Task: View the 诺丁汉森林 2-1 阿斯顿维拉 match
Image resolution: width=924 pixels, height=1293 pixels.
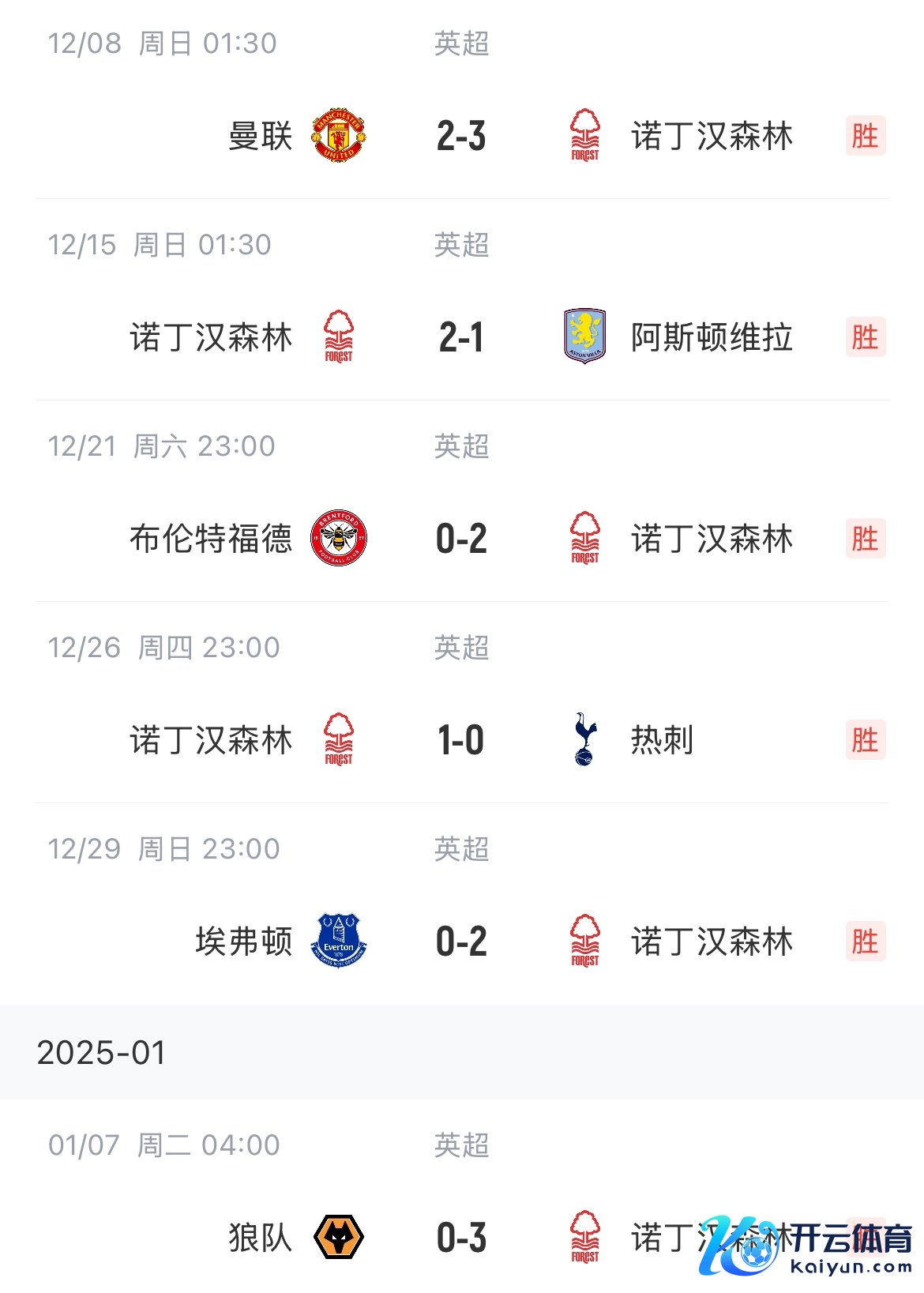Action: pyautogui.click(x=461, y=337)
